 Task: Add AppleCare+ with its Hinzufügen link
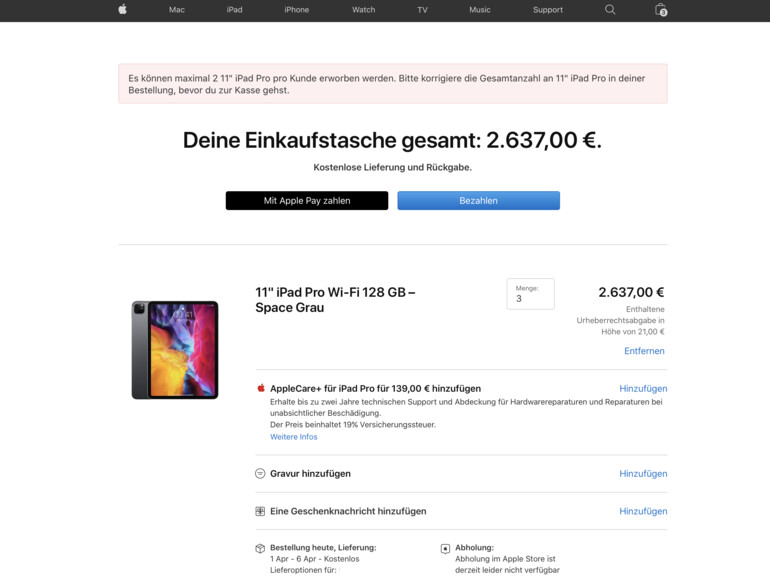[x=643, y=389]
